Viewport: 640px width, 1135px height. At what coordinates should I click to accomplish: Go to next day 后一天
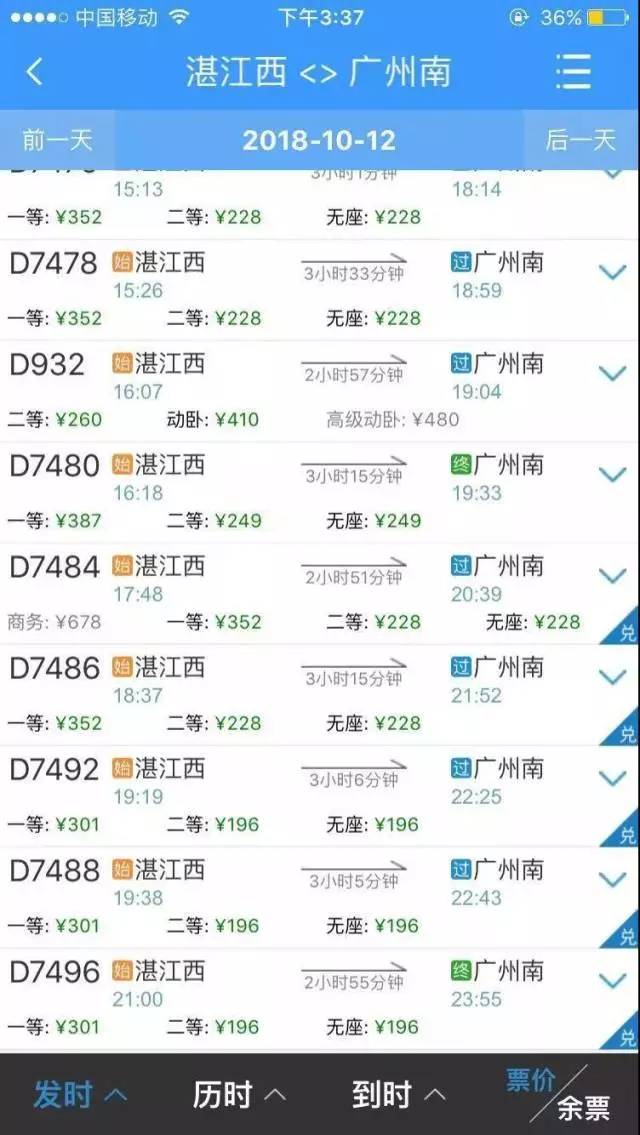coord(581,140)
